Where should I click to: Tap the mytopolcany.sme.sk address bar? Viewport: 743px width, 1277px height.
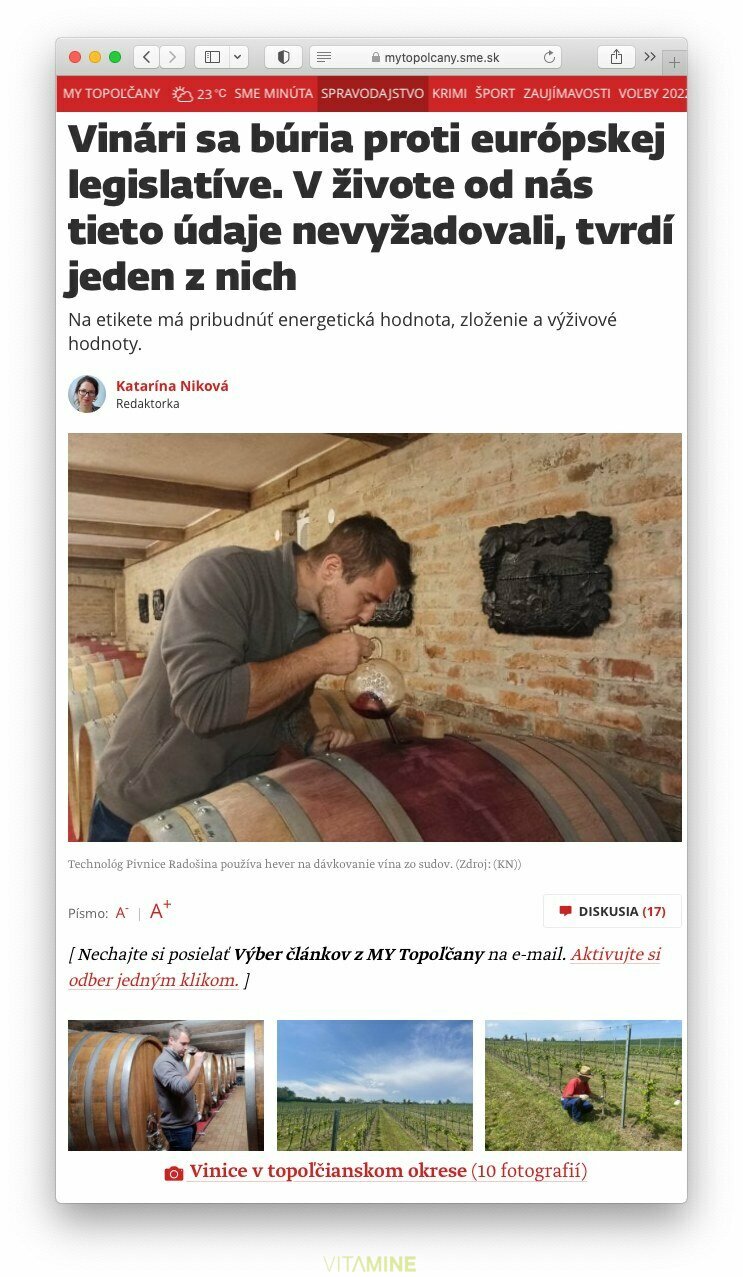coord(435,57)
